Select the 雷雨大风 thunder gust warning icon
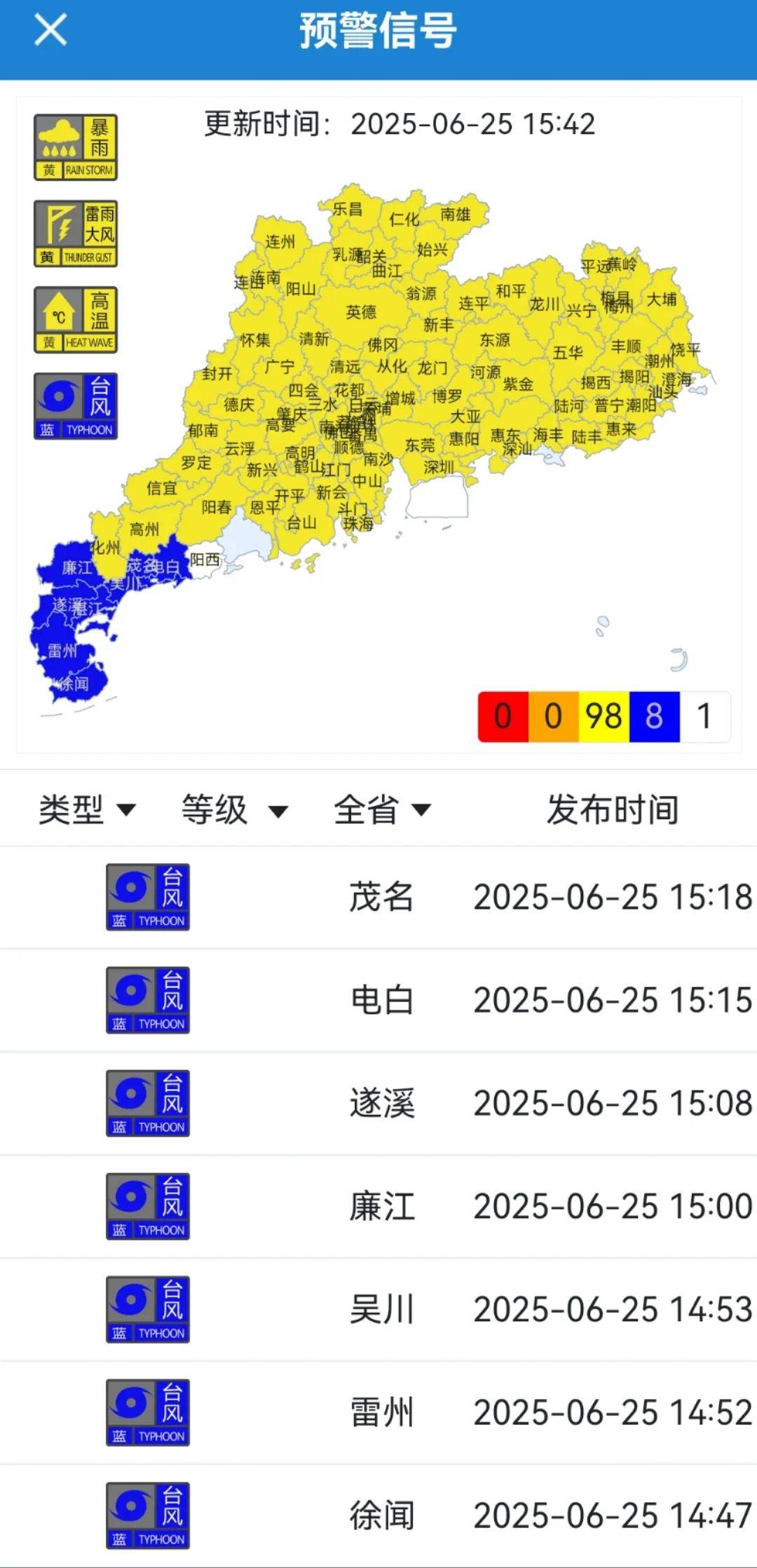The width and height of the screenshot is (757, 1568). [x=76, y=234]
